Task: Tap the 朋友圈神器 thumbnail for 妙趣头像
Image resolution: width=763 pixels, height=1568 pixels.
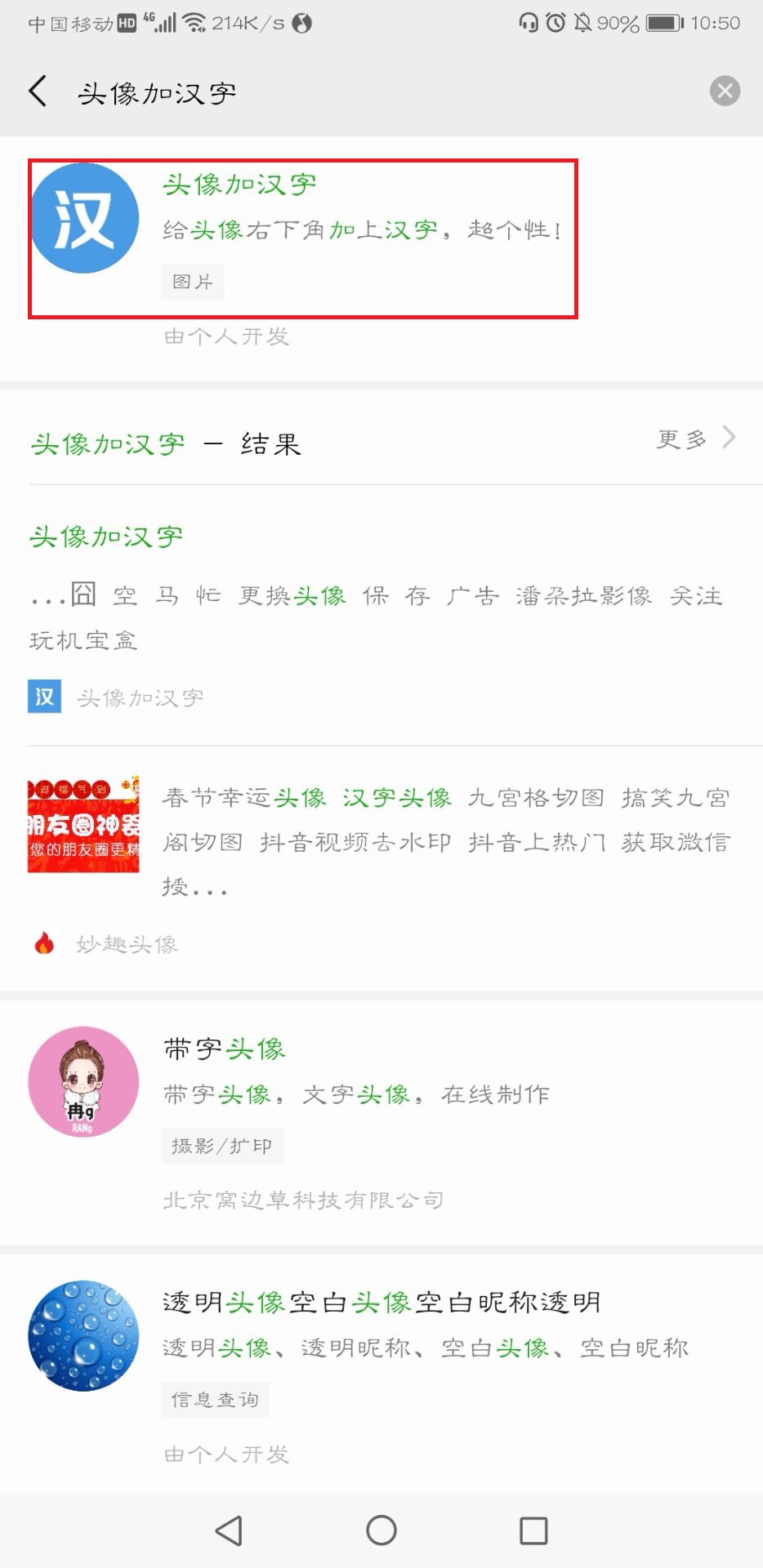Action: [83, 826]
